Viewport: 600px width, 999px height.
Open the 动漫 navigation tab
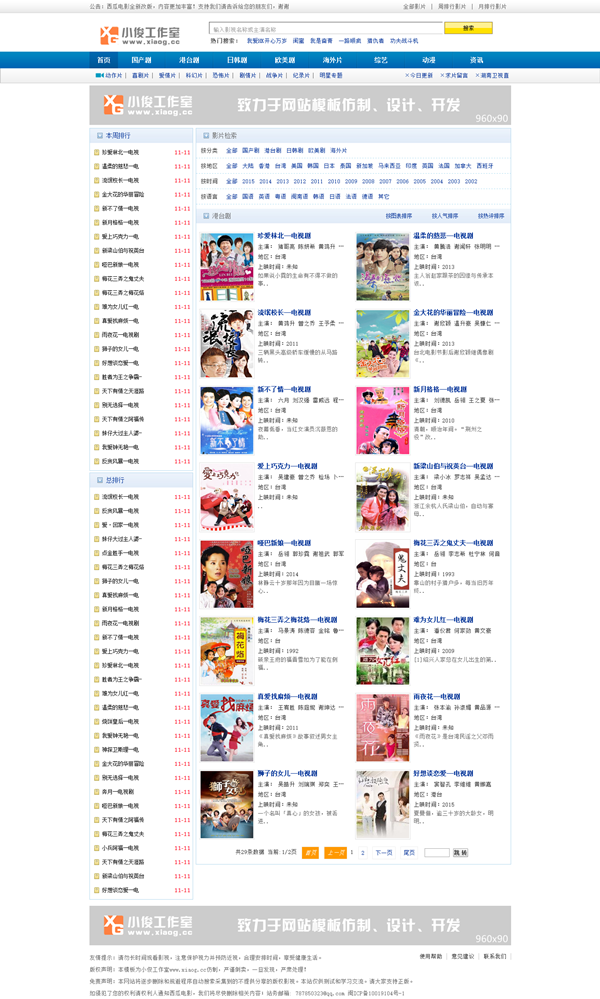[428, 60]
